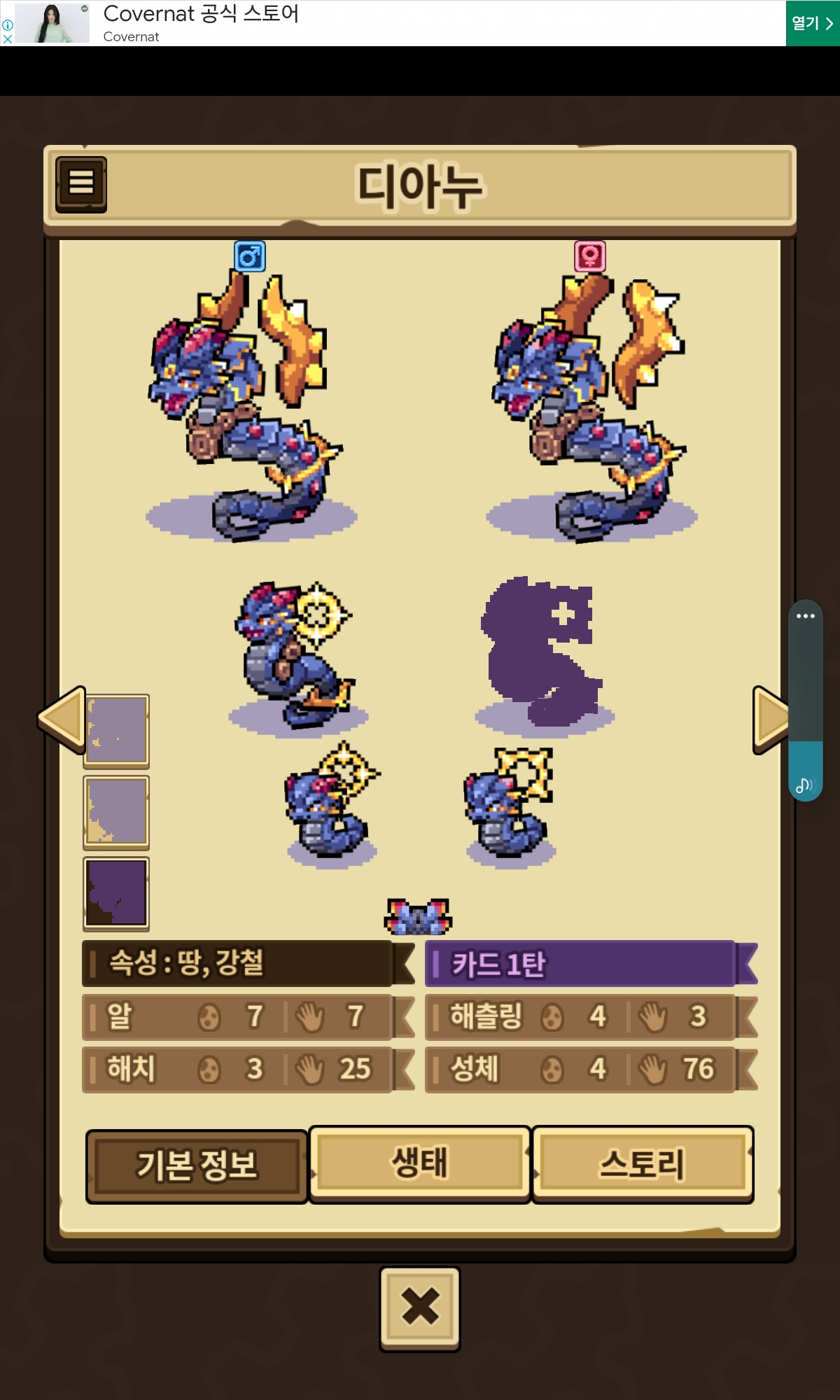Select the middle purple background swatch
The image size is (840, 1400).
(116, 812)
